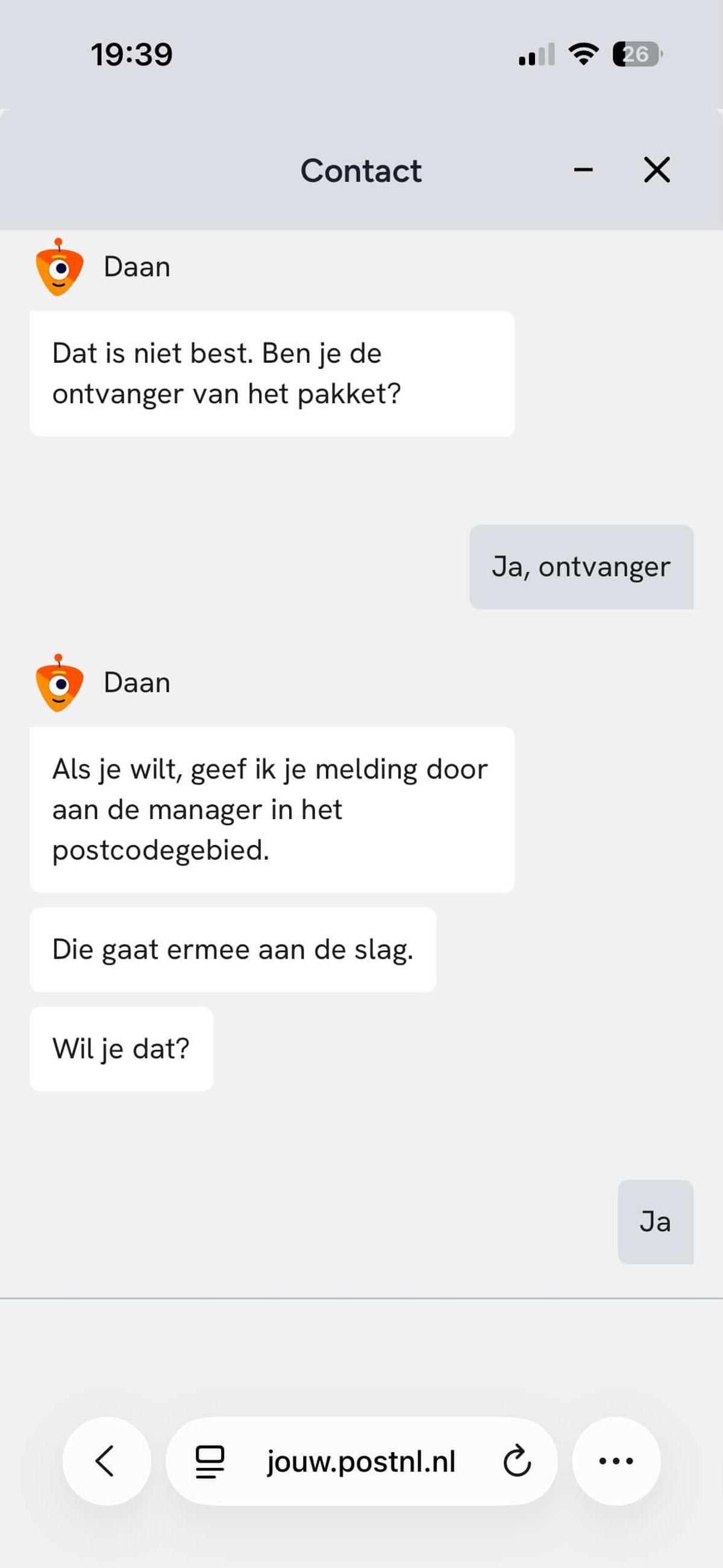The image size is (723, 1568).
Task: Close the Contact chat
Action: [657, 170]
